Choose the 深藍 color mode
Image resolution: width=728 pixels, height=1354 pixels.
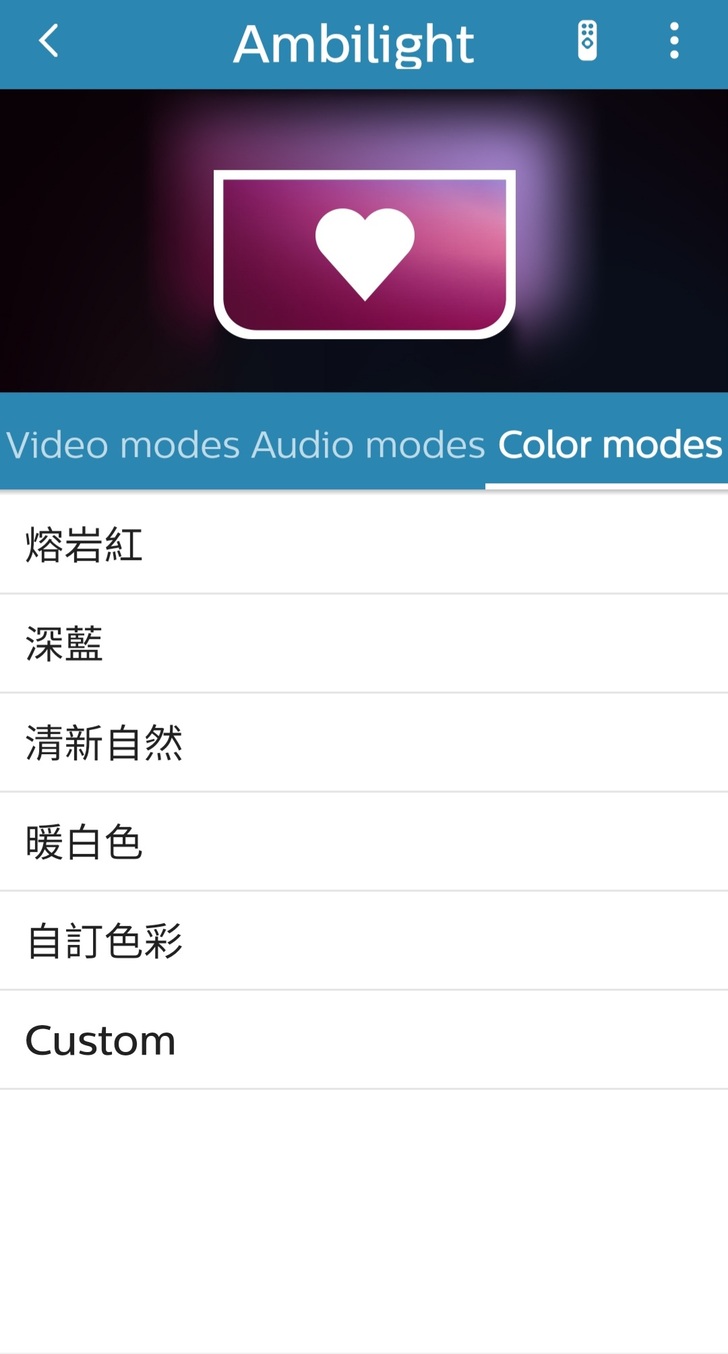click(364, 645)
